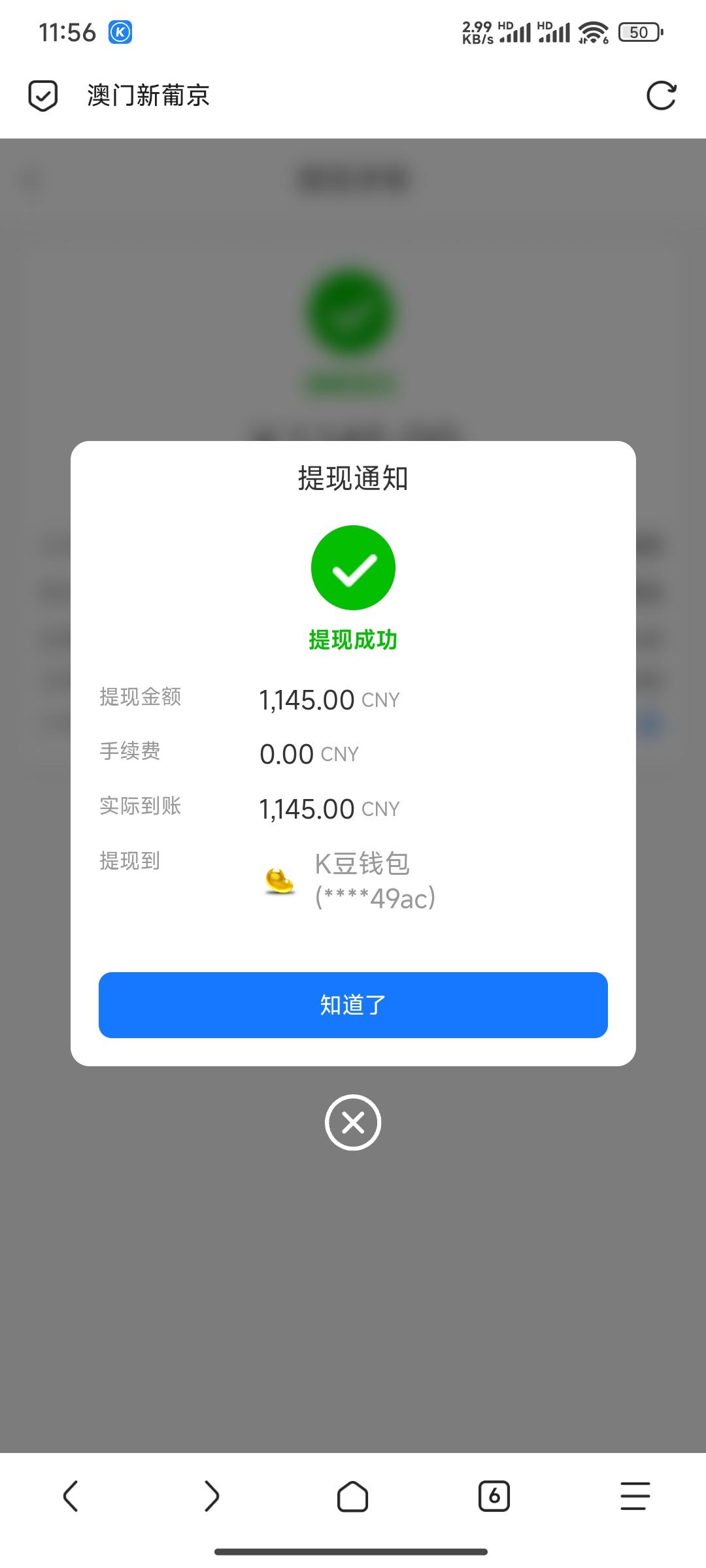This screenshot has height=1568, width=706.
Task: Tap the 手续费 fee row
Action: [x=131, y=752]
